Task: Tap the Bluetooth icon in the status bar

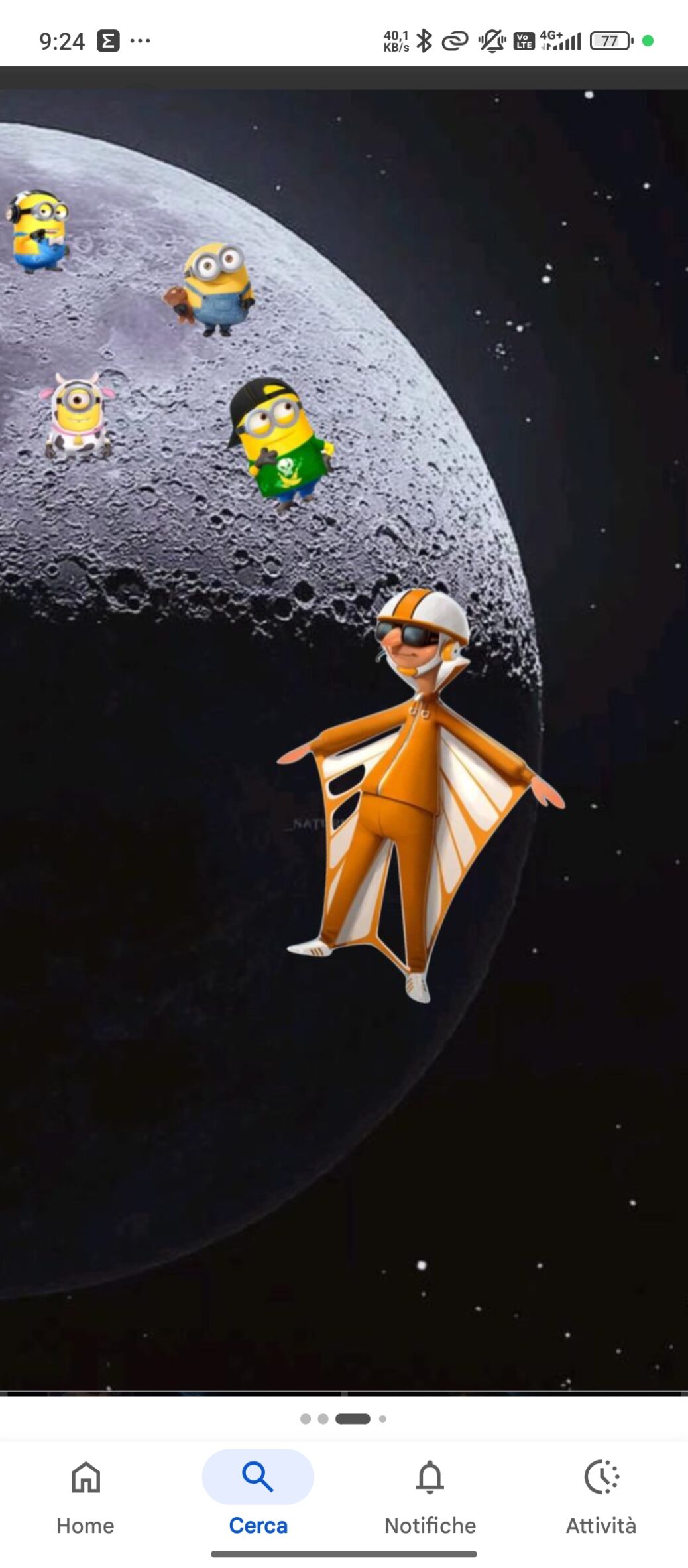Action: [426, 40]
